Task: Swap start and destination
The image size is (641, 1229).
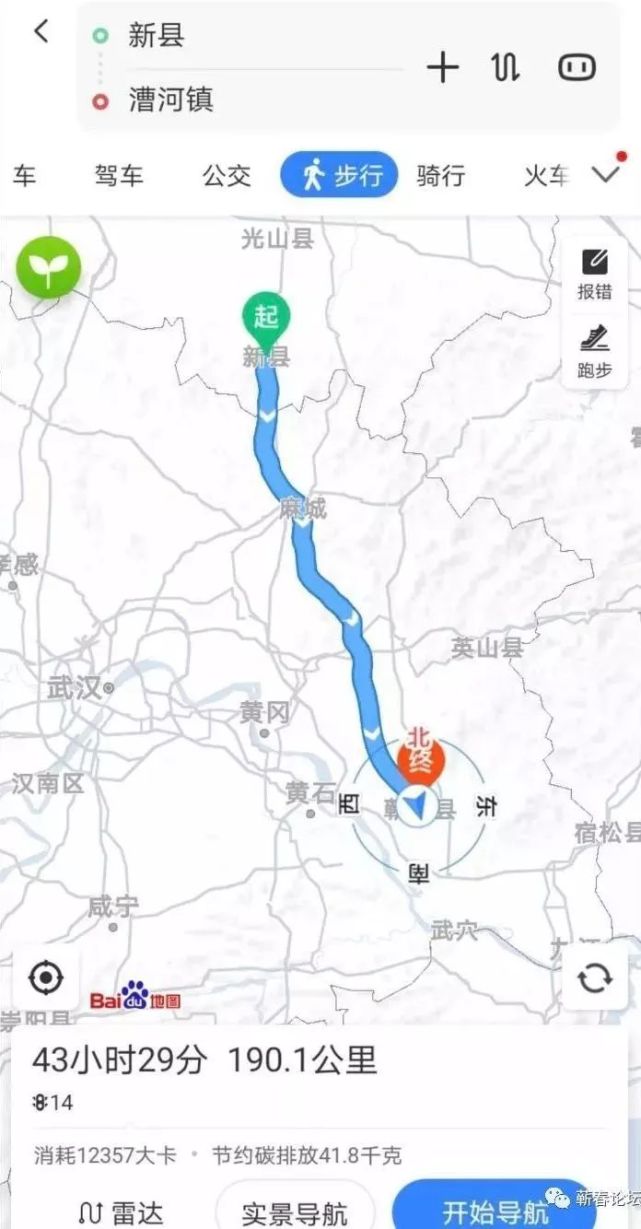Action: click(506, 68)
